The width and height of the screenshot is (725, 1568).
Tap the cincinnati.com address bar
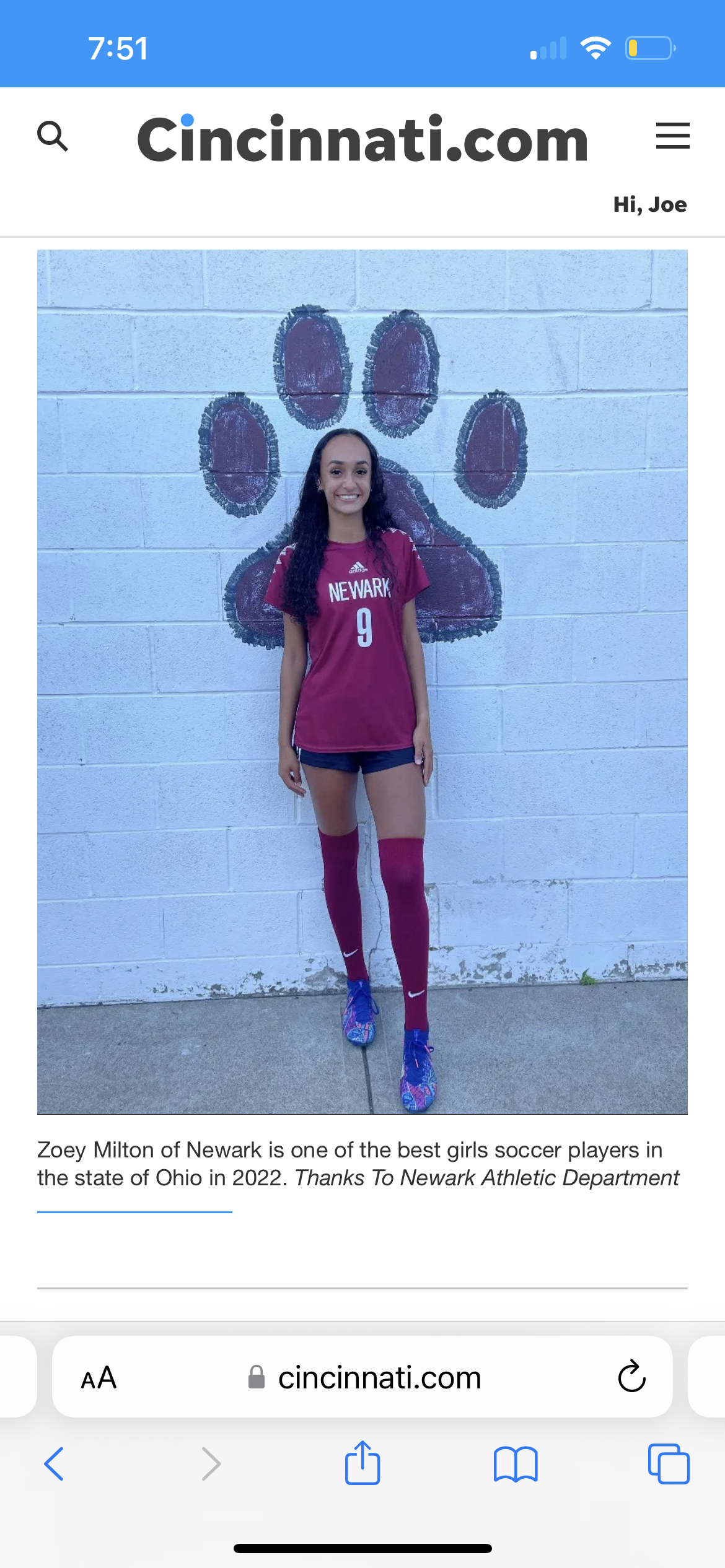[x=378, y=1378]
